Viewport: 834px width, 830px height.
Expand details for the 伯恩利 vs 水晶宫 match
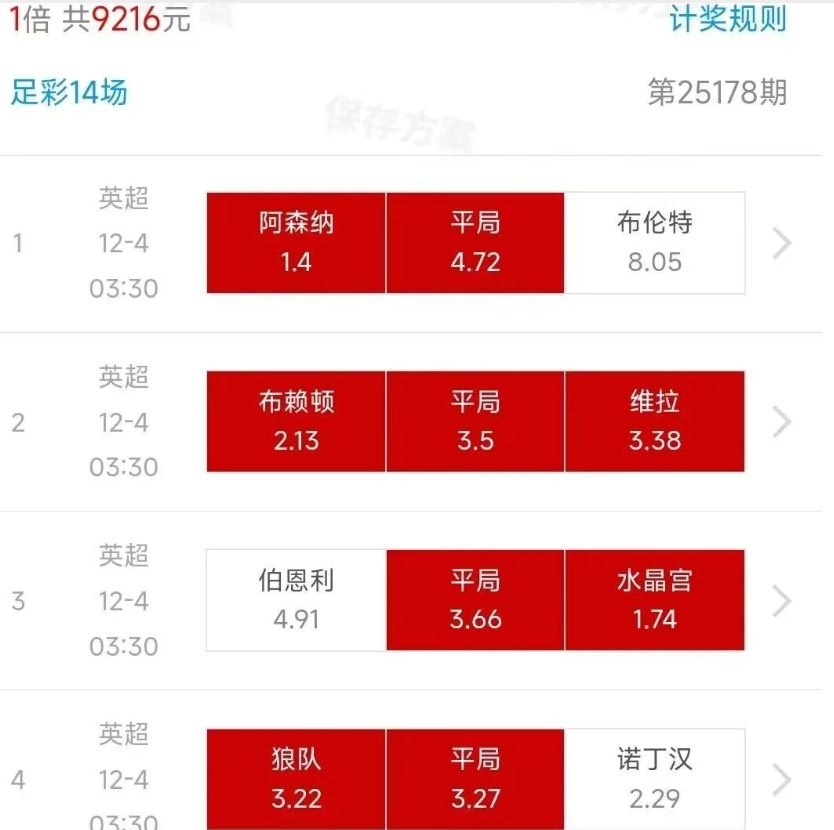point(783,601)
